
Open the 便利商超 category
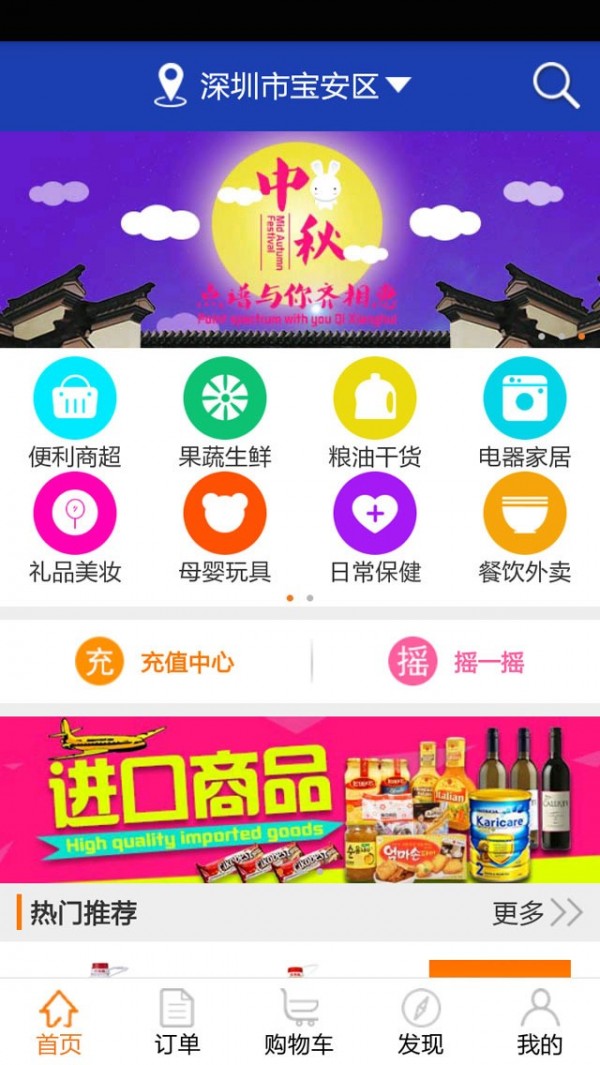[x=75, y=412]
